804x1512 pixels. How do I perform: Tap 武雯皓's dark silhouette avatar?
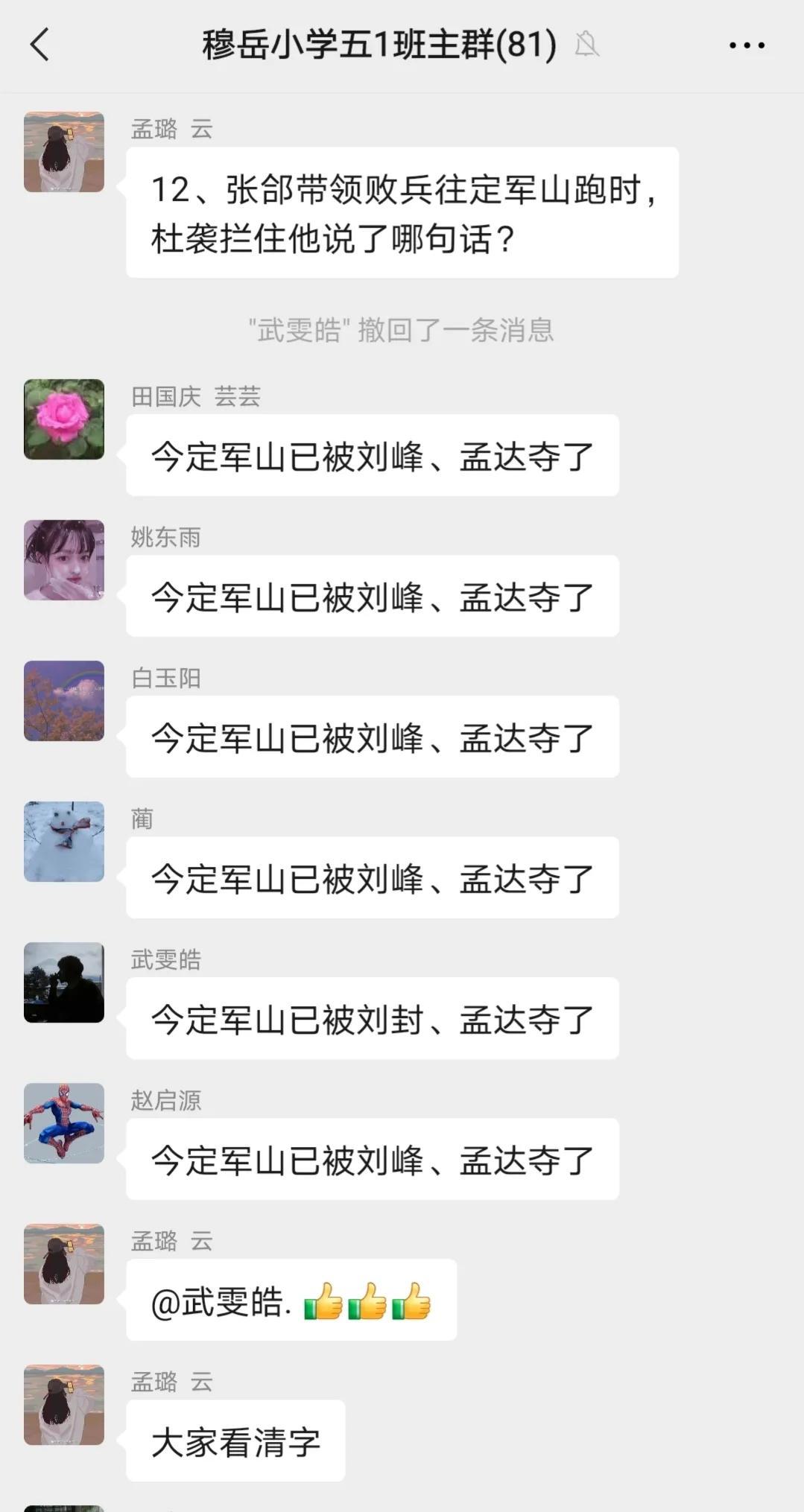pyautogui.click(x=64, y=982)
